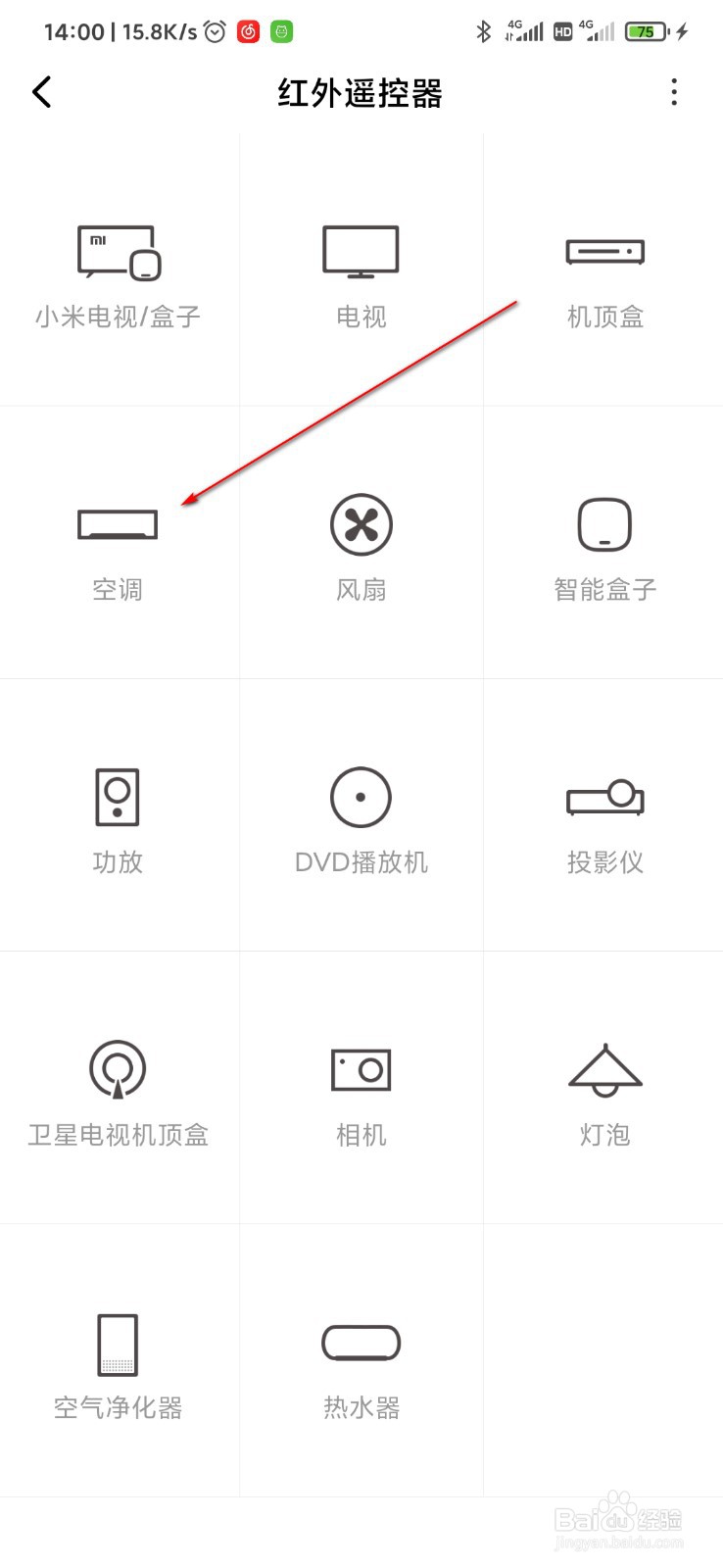Image resolution: width=723 pixels, height=1568 pixels.
Task: Tap the 空气净化器 air purifier icon
Action: (x=117, y=1362)
